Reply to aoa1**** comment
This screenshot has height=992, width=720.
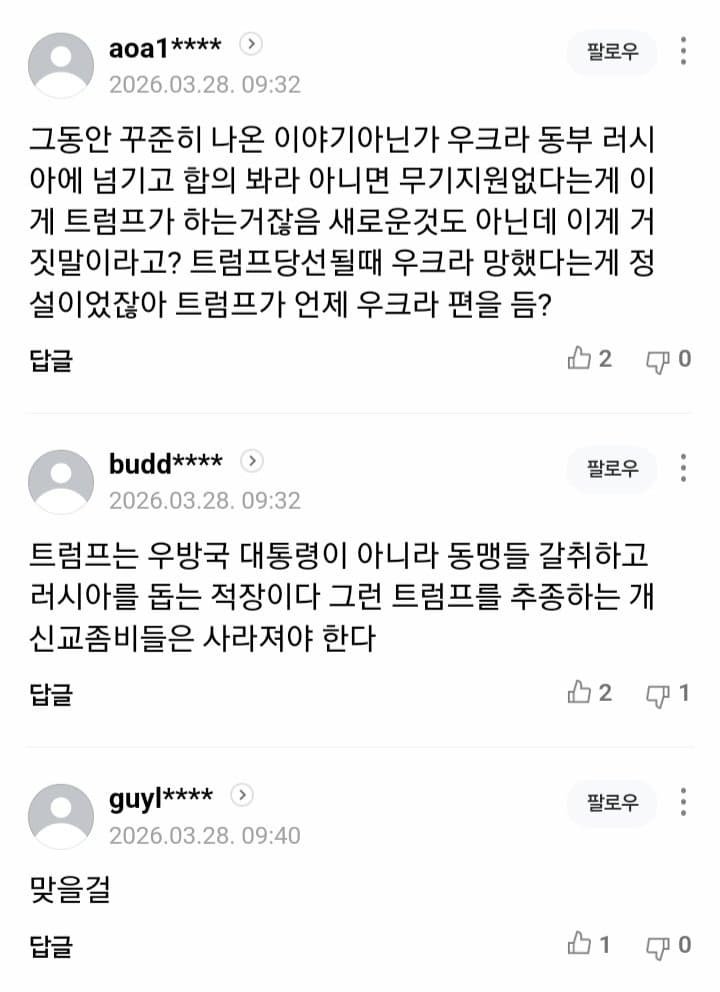[51, 360]
